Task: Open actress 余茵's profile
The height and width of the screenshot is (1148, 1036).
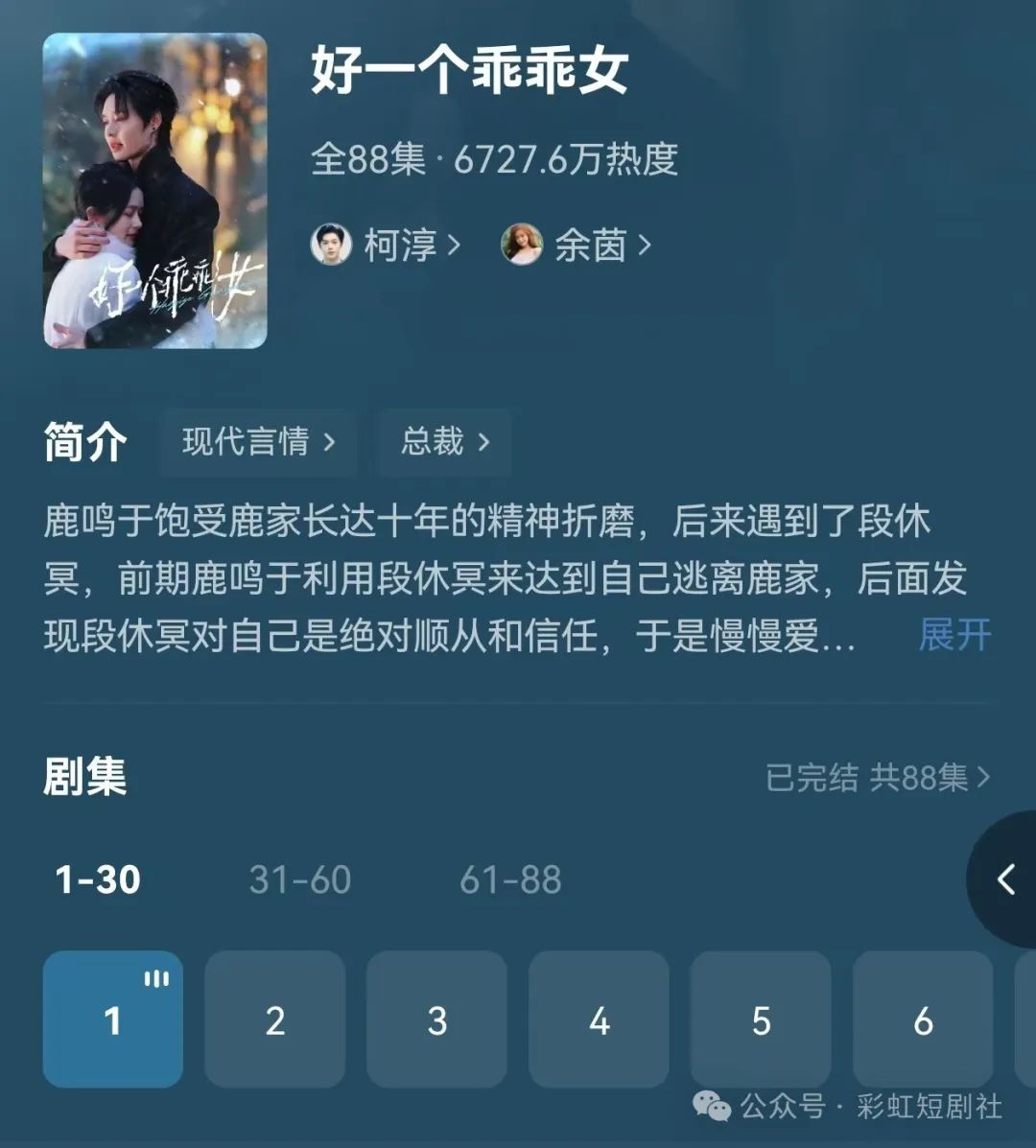Action: [577, 246]
